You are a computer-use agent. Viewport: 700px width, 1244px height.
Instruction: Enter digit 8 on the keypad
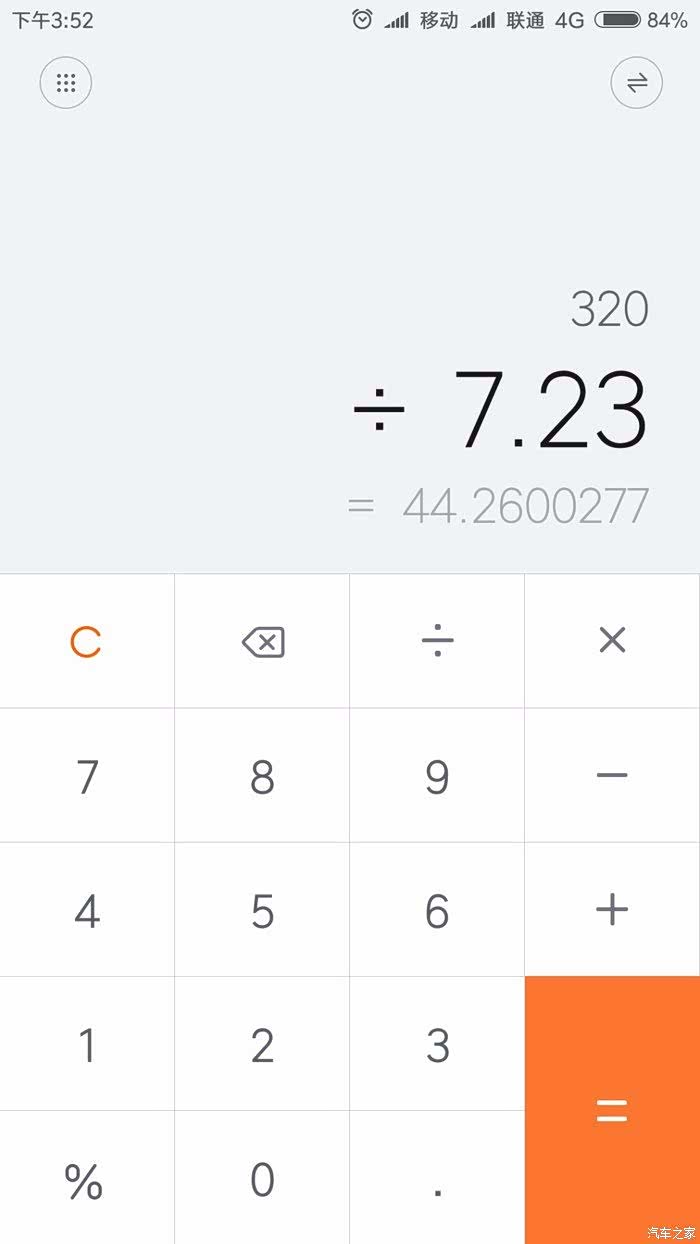[262, 776]
